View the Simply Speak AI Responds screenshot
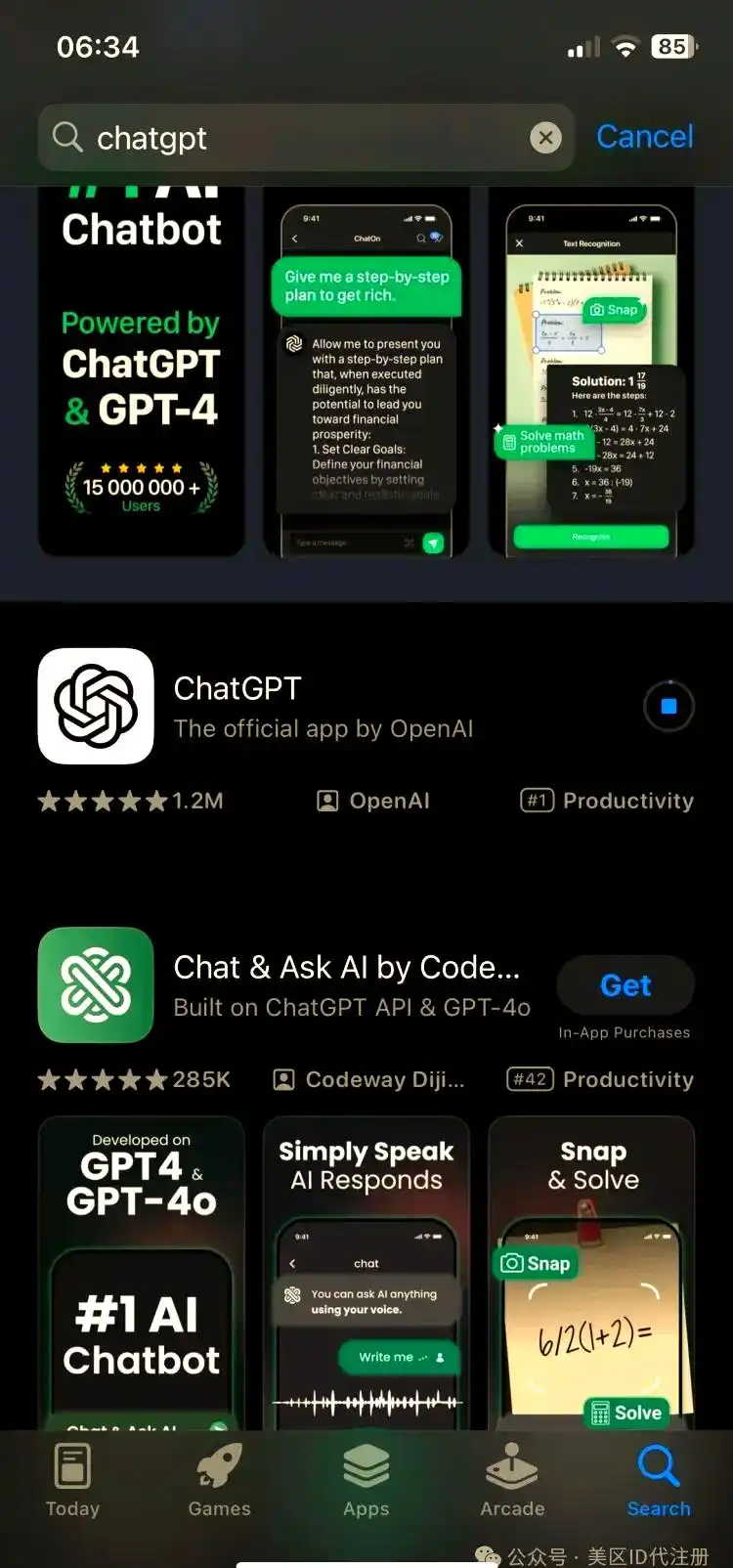This screenshot has height=1568, width=733. click(366, 1271)
